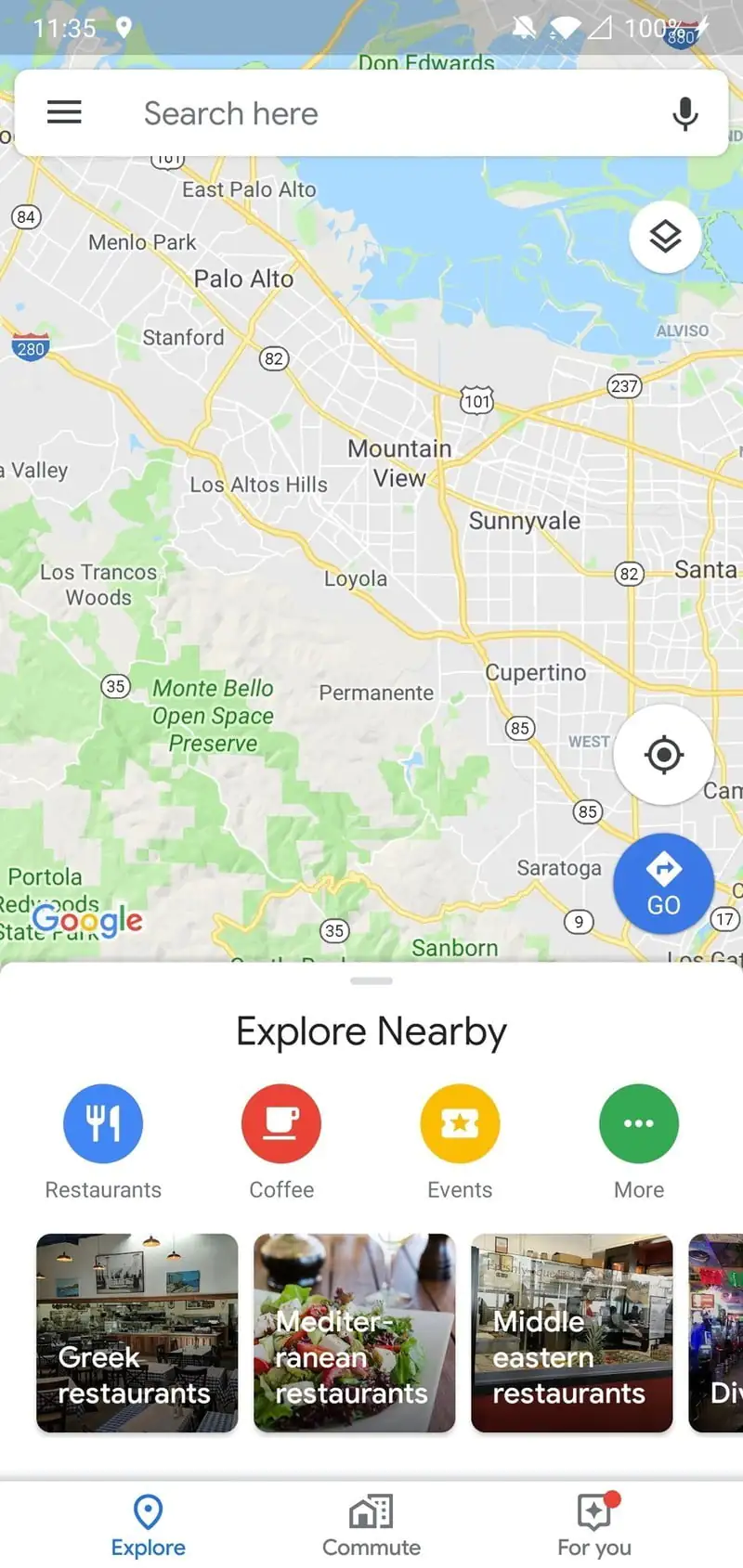Select the Restaurants category icon
The height and width of the screenshot is (1568, 743).
pos(102,1123)
